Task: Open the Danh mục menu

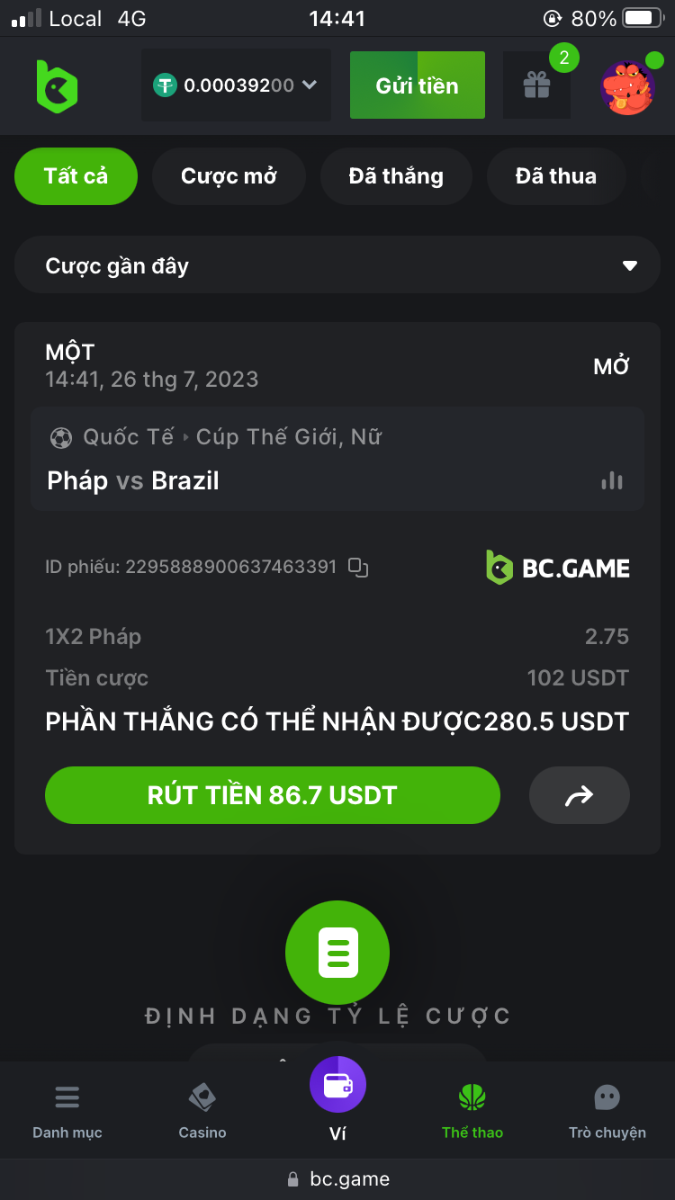Action: tap(67, 1110)
